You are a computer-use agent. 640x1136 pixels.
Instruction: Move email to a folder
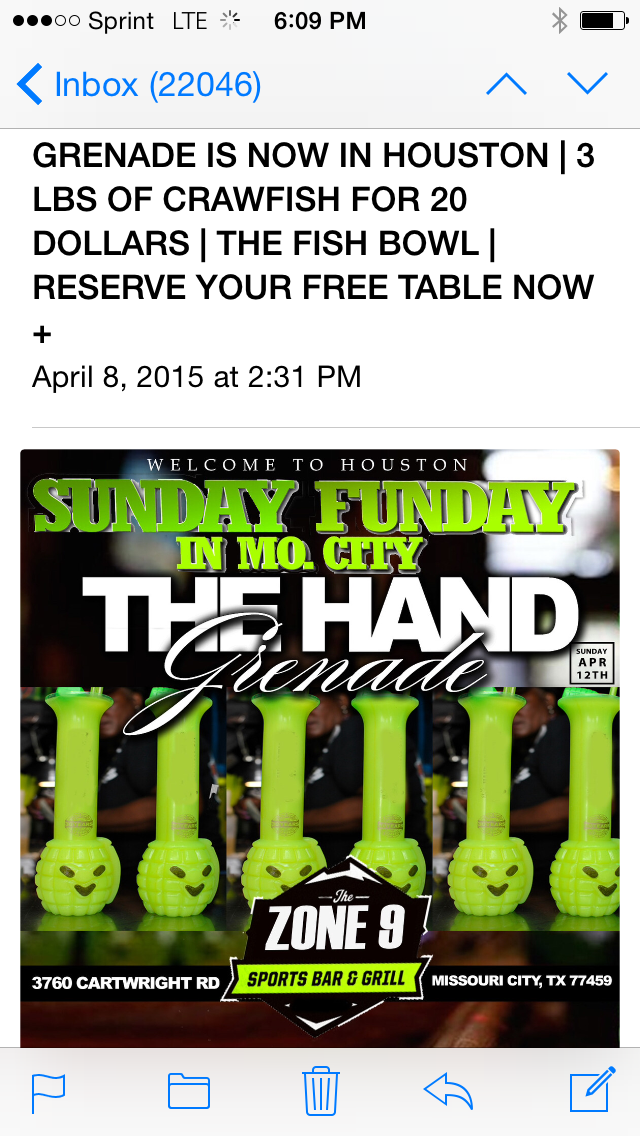pos(189,1091)
